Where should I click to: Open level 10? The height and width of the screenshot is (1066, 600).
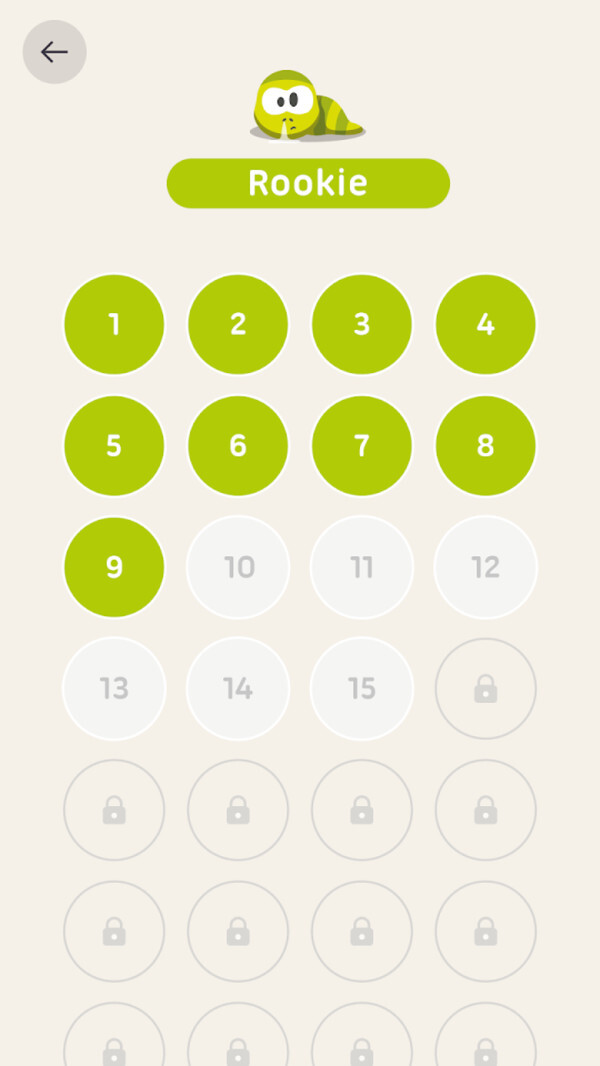(x=238, y=567)
